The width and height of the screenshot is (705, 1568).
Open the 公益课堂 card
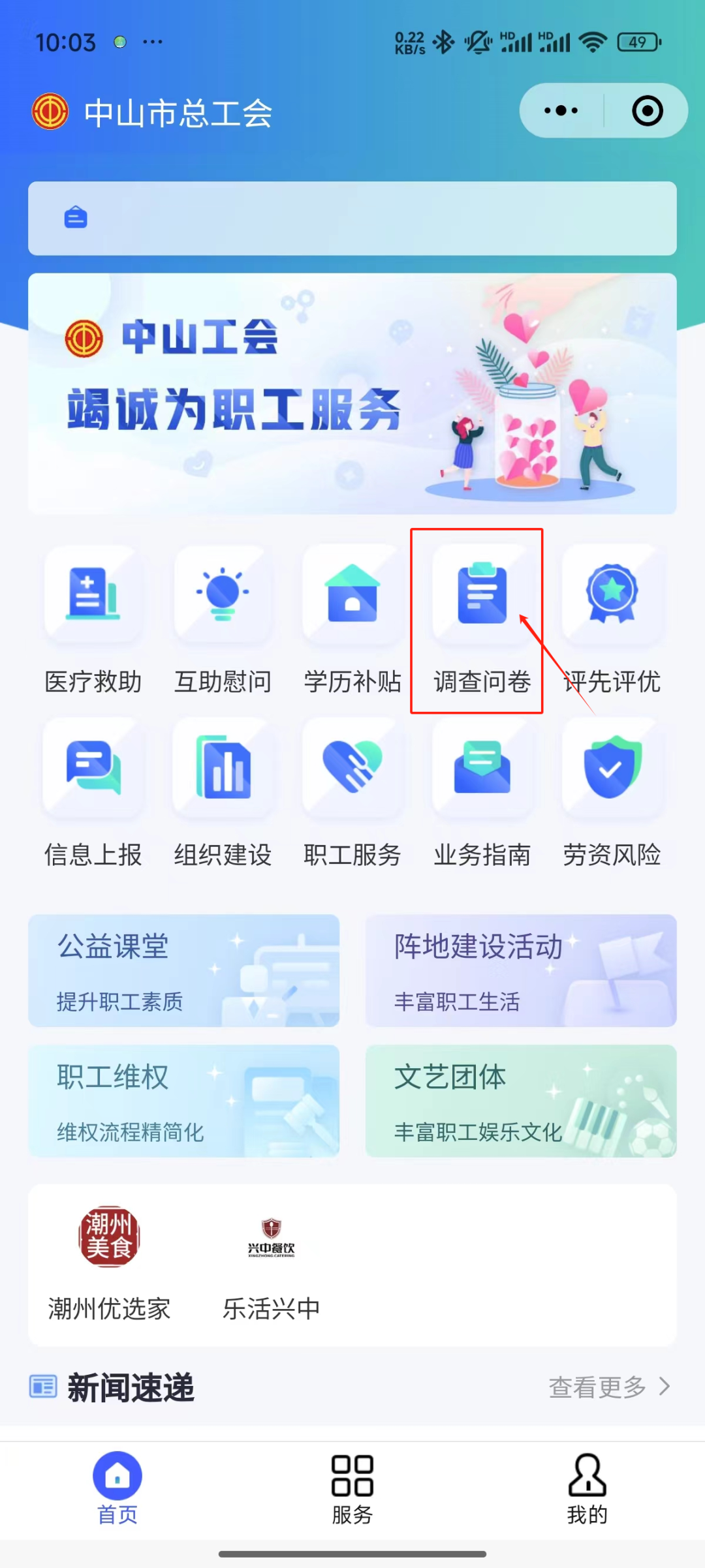pyautogui.click(x=183, y=970)
